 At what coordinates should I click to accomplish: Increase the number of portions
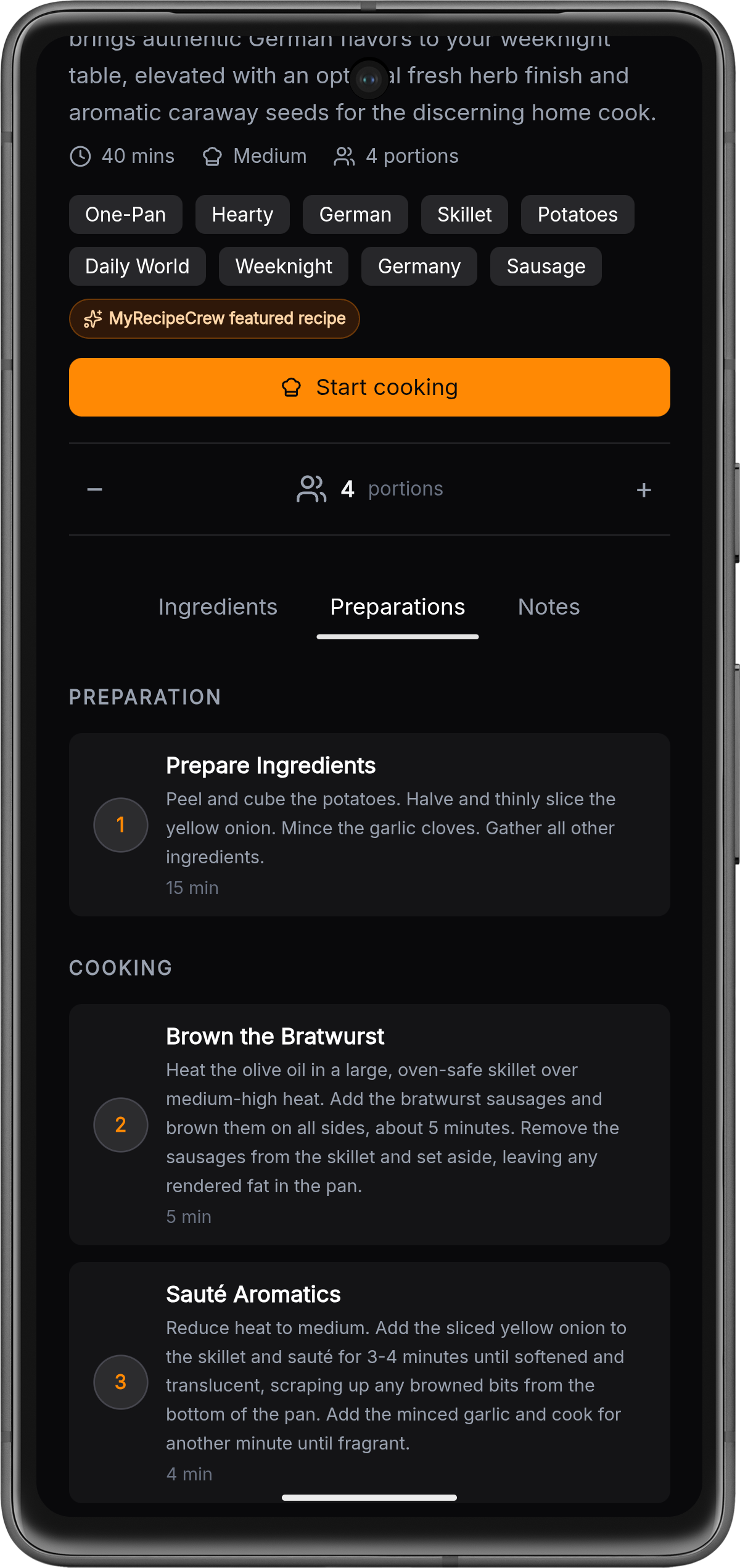(644, 490)
